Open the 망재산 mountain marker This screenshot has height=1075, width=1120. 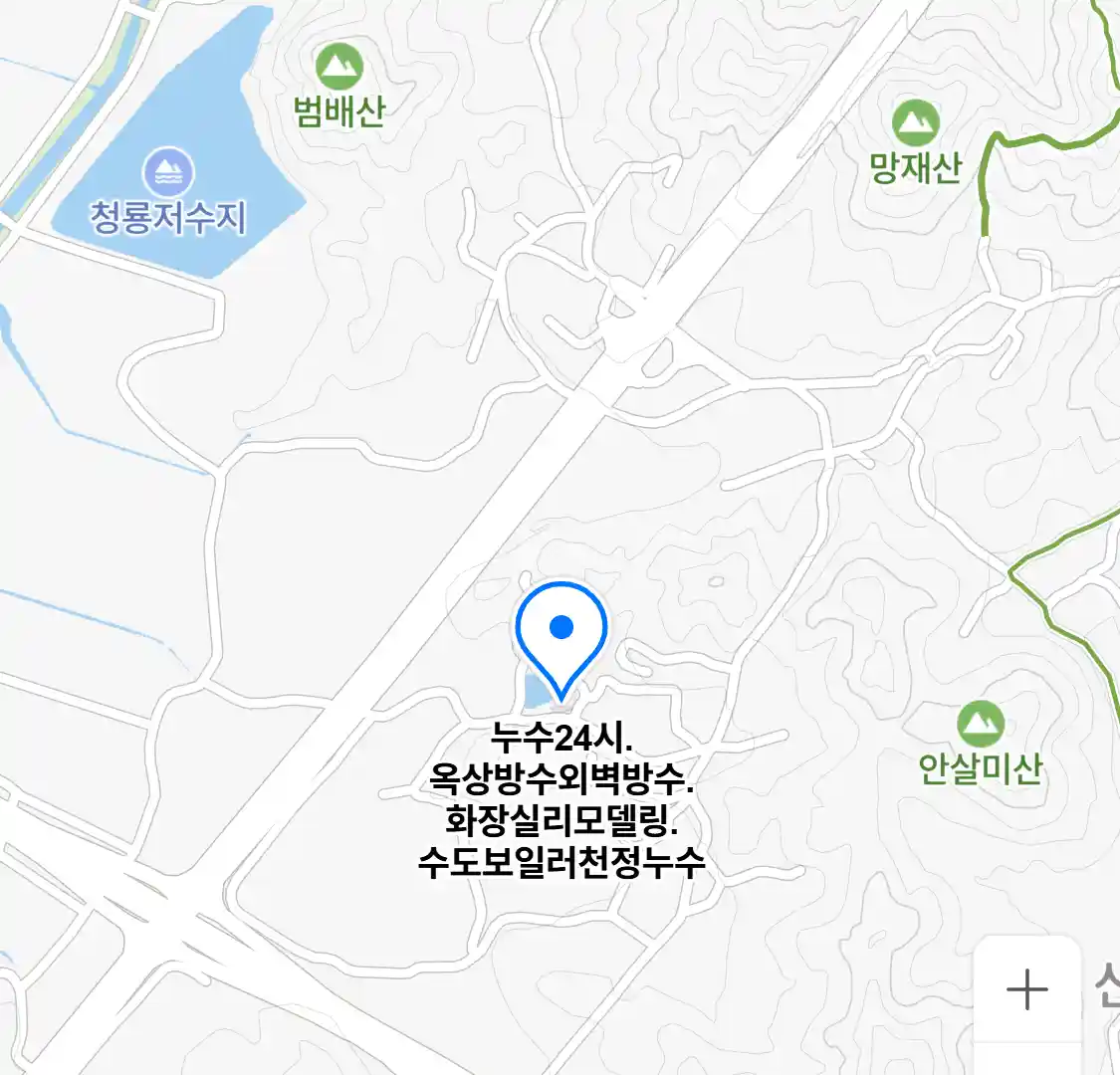916,124
